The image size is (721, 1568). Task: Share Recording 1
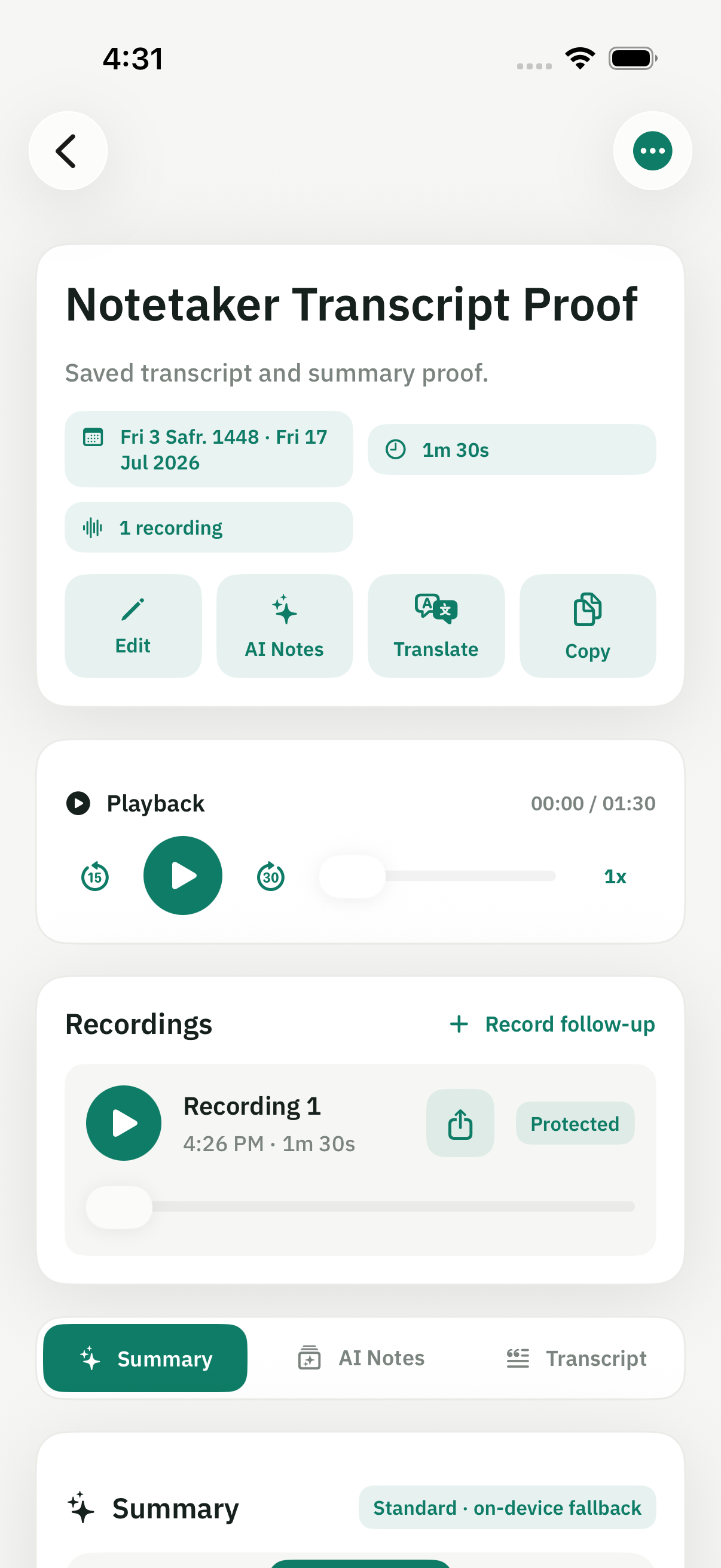(x=460, y=1123)
